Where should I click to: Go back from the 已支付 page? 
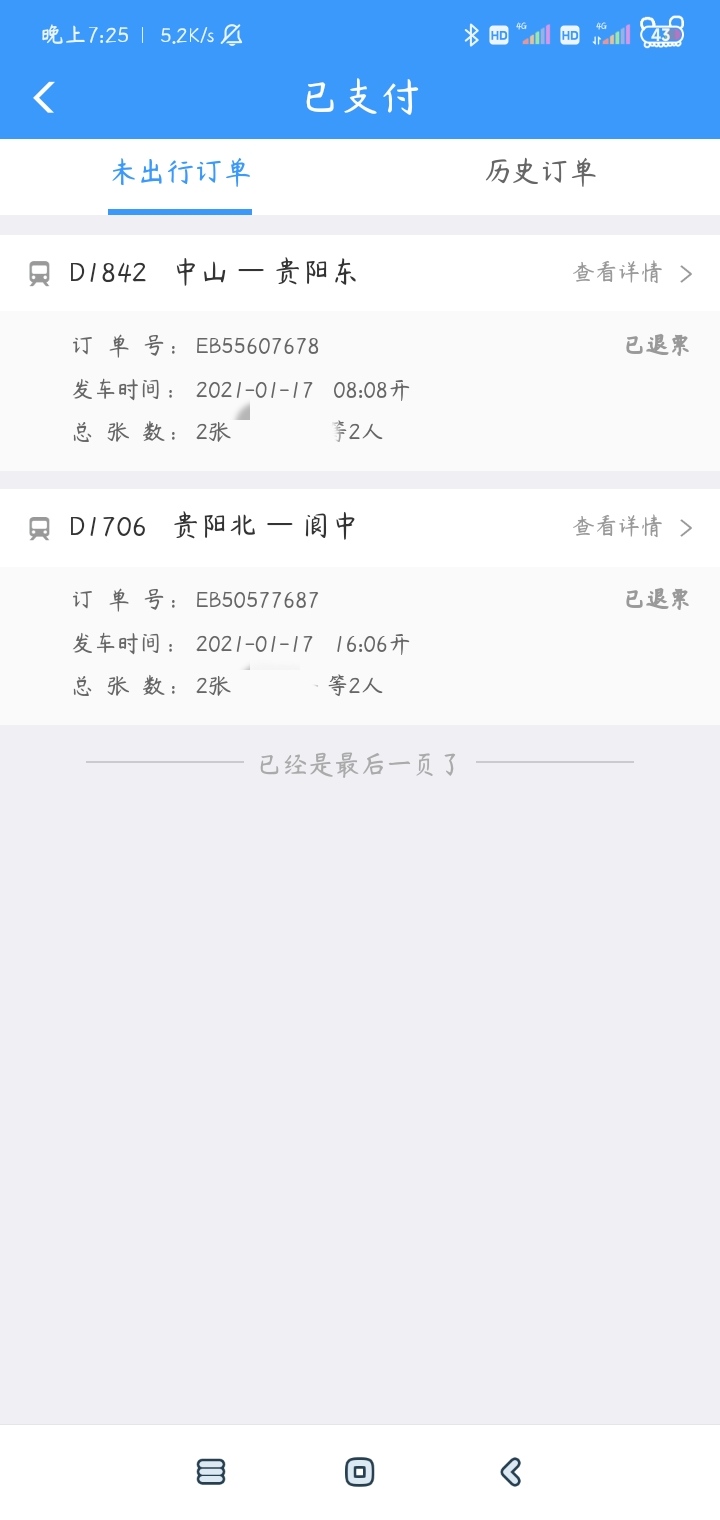(x=44, y=97)
